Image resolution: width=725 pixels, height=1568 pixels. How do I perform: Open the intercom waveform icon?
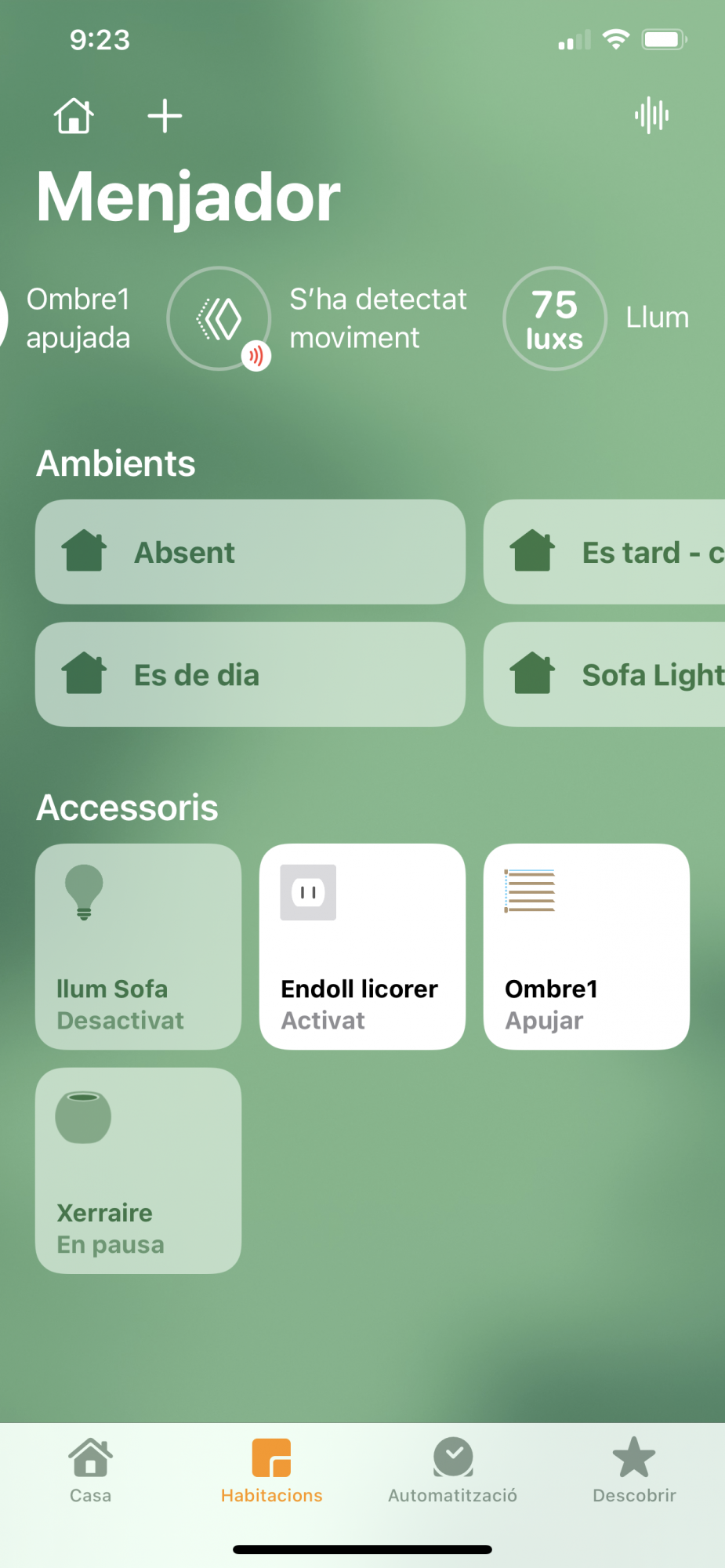pos(651,116)
